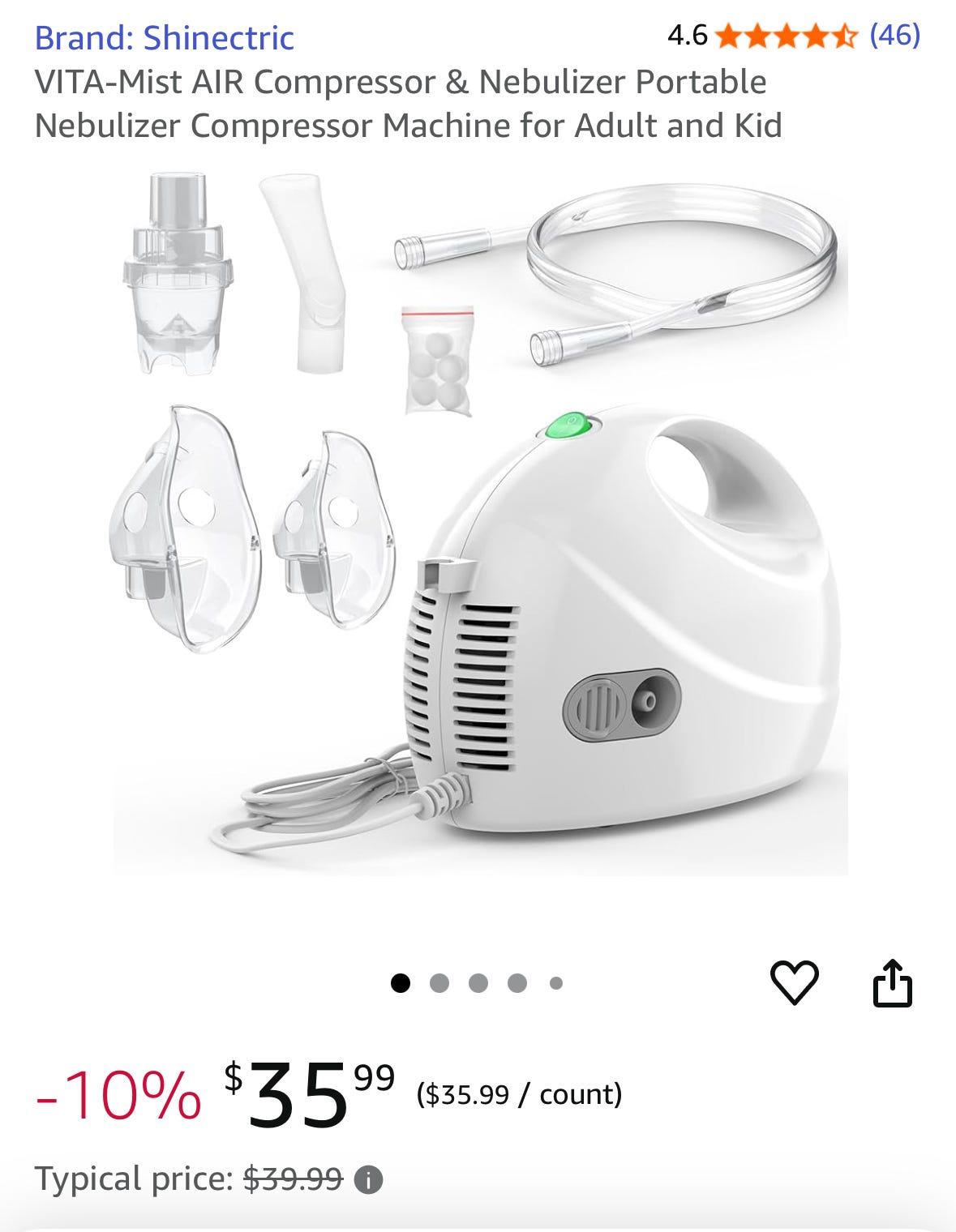
Task: Open the 46 customer ratings
Action: click(894, 35)
